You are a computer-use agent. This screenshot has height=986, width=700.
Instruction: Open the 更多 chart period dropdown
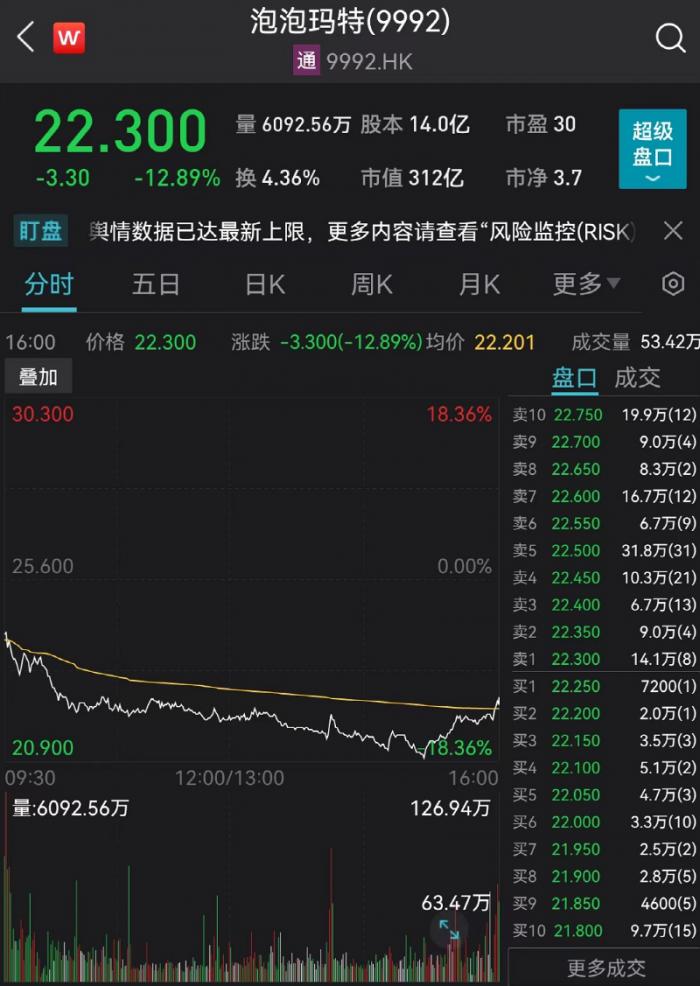tap(586, 284)
